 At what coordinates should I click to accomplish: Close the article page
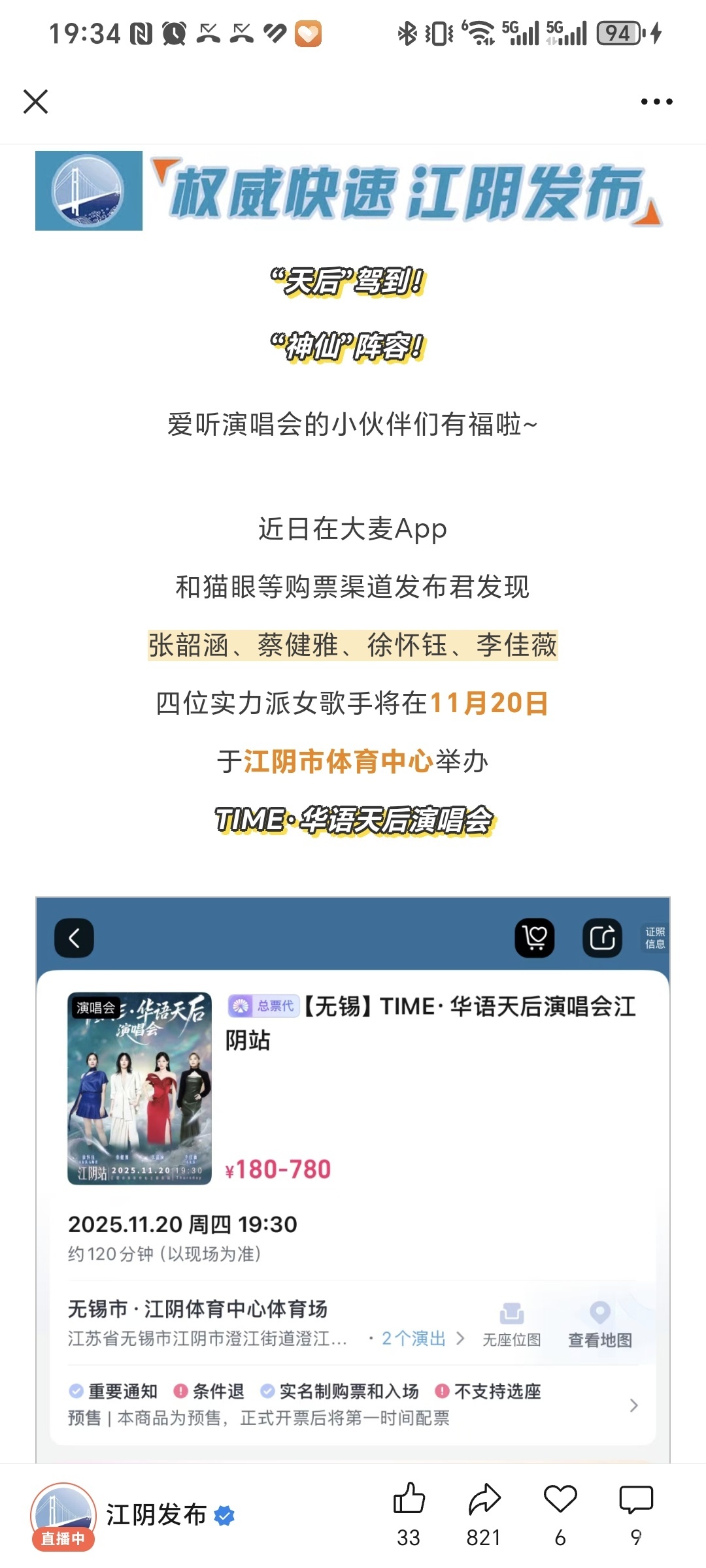(35, 102)
